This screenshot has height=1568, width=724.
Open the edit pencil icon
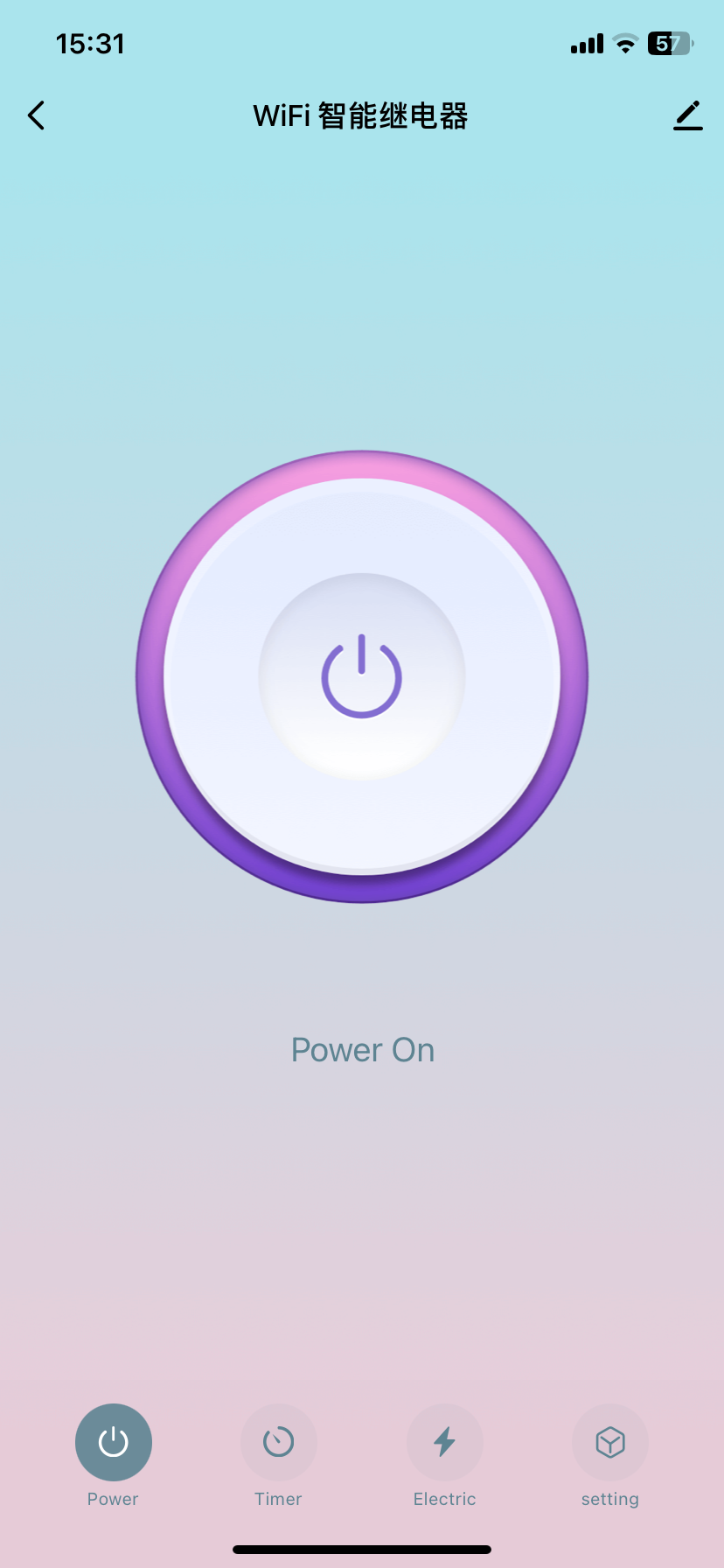pyautogui.click(x=688, y=115)
